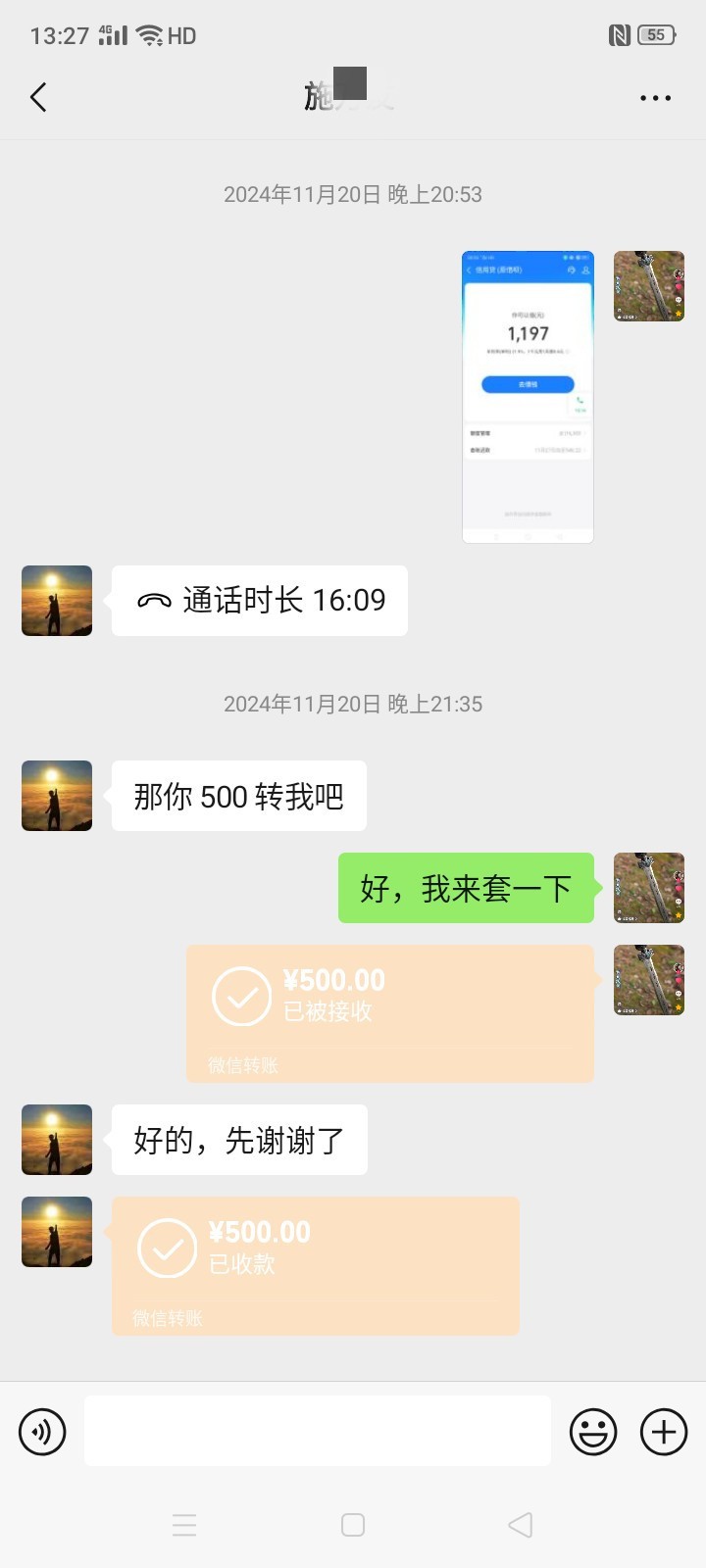Open the plus attachments menu
706x1568 pixels.
point(664,1432)
